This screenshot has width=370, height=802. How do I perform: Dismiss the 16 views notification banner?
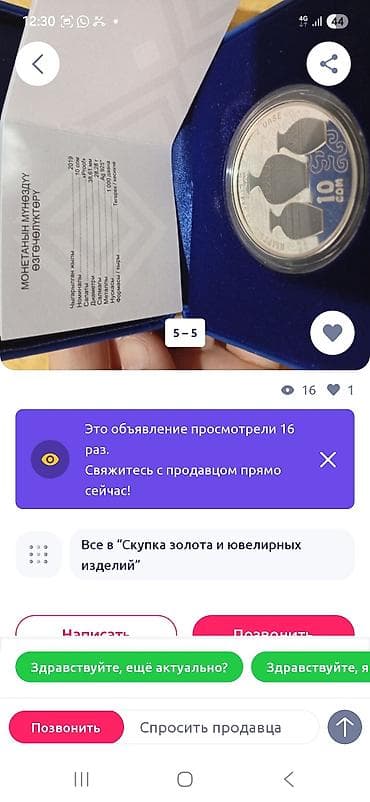pyautogui.click(x=328, y=460)
